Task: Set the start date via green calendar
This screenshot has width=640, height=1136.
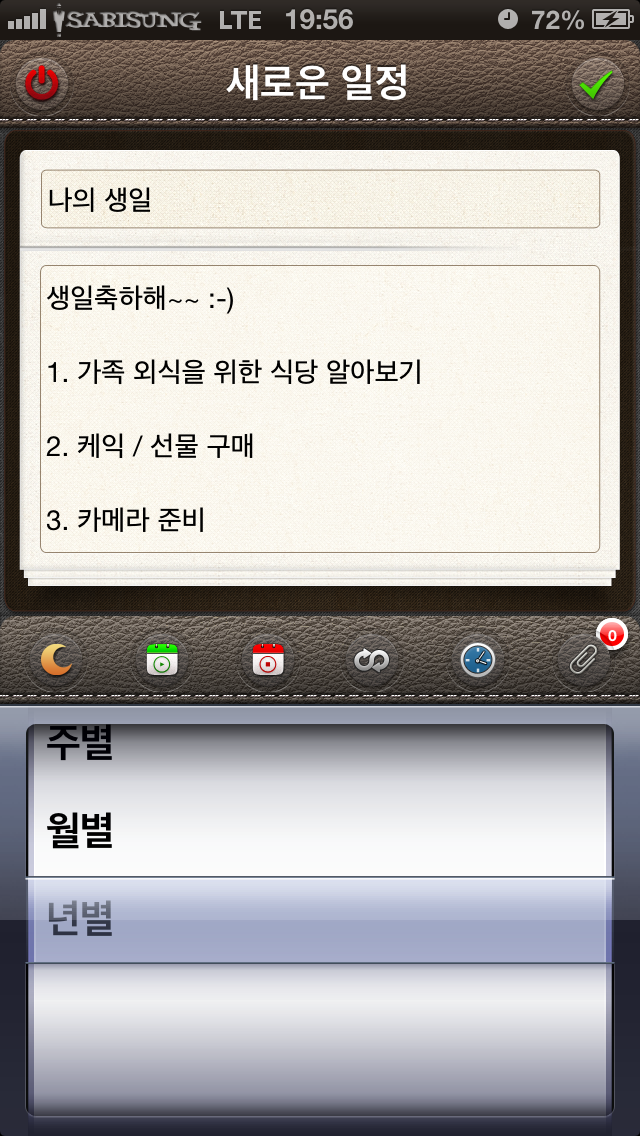Action: pyautogui.click(x=162, y=660)
